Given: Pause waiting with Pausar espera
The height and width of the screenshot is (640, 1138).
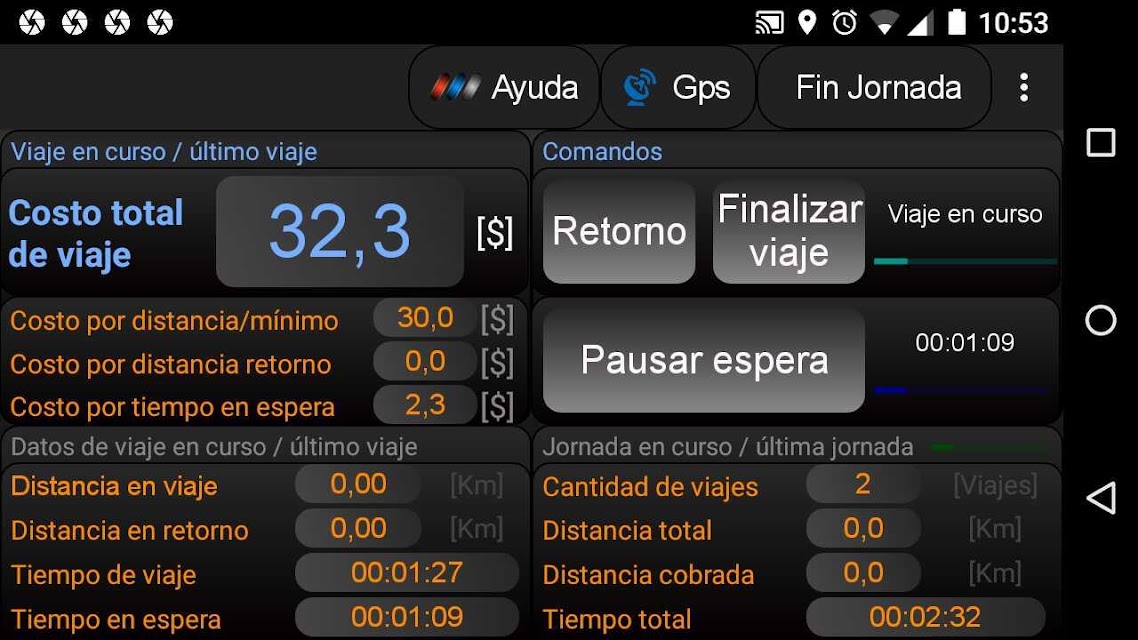Looking at the screenshot, I should (x=704, y=360).
